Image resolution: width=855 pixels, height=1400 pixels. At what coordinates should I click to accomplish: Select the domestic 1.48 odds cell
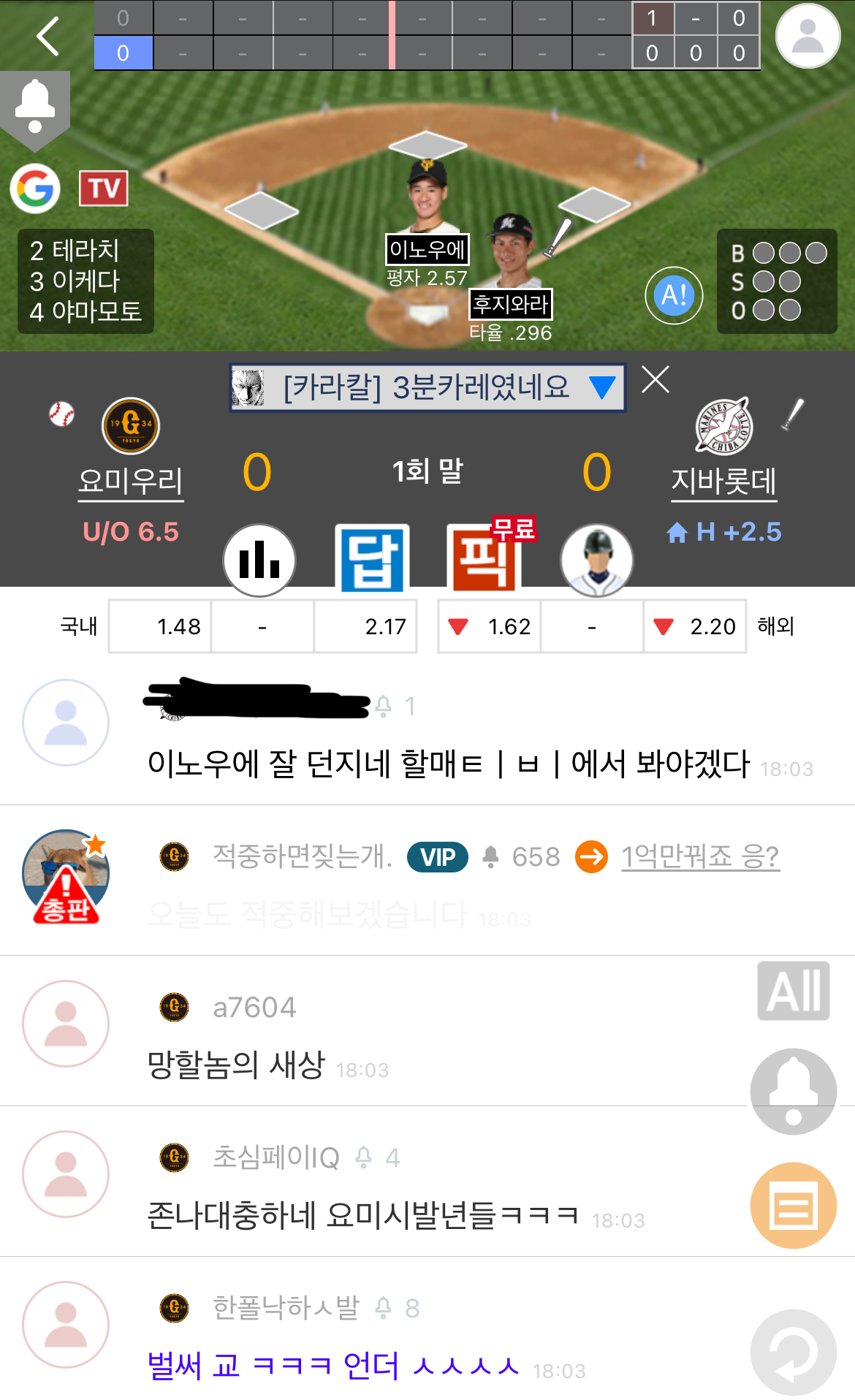(x=160, y=626)
